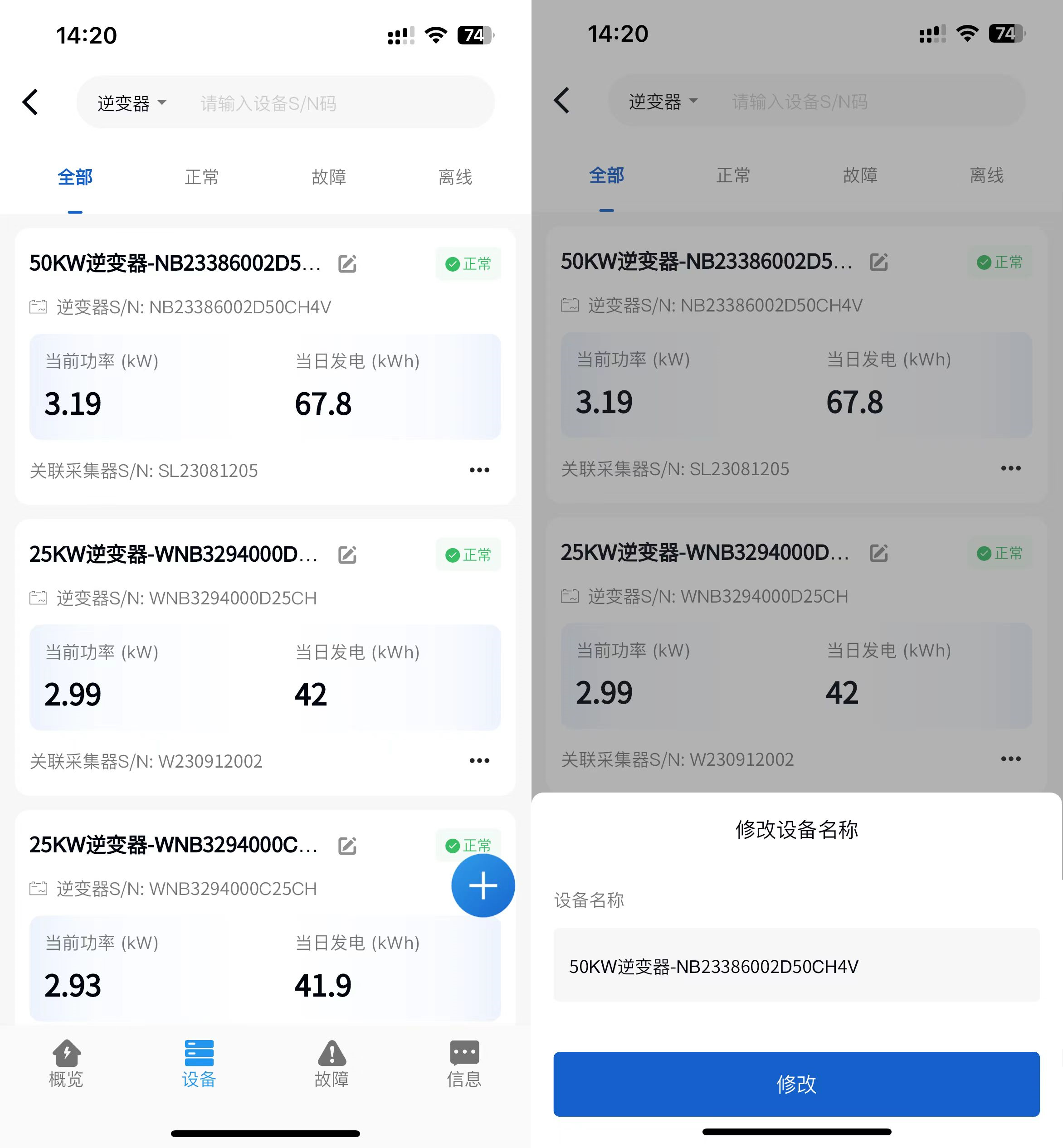Tap the blue plus button to add a device
The width and height of the screenshot is (1063, 1148).
483,885
